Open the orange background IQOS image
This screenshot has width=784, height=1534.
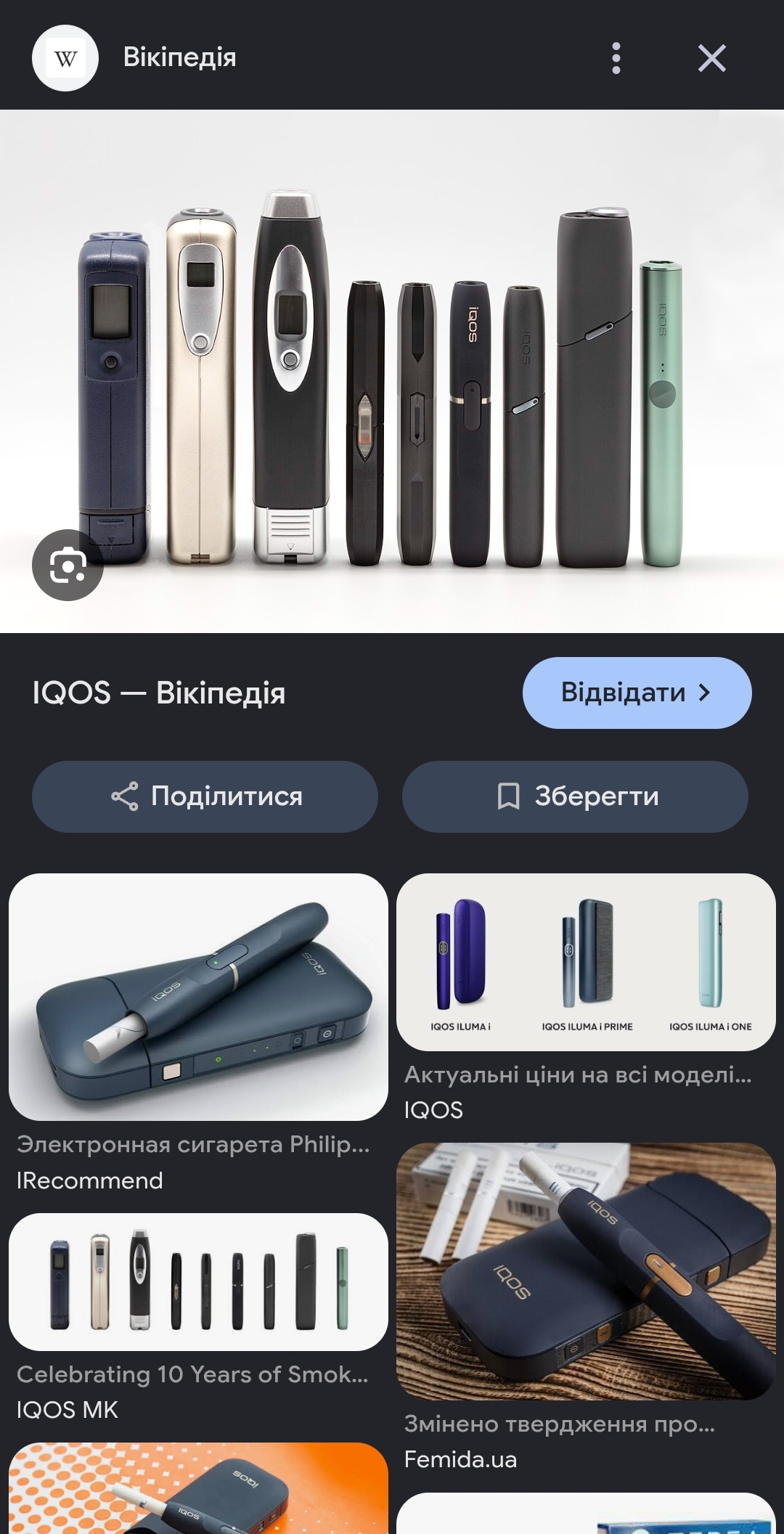coord(198,1488)
